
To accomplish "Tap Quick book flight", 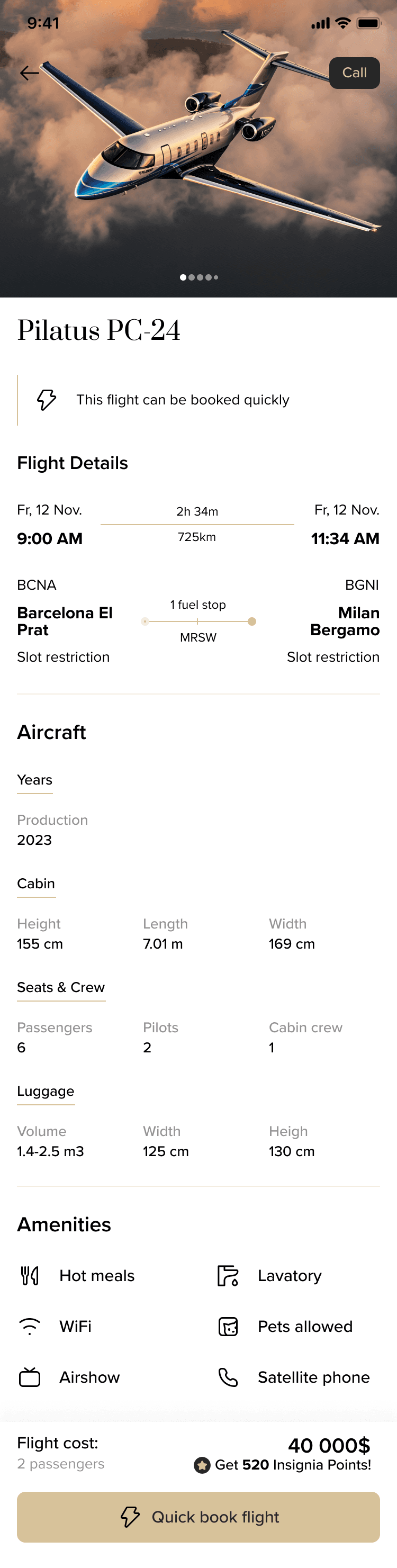I will pos(198,1516).
